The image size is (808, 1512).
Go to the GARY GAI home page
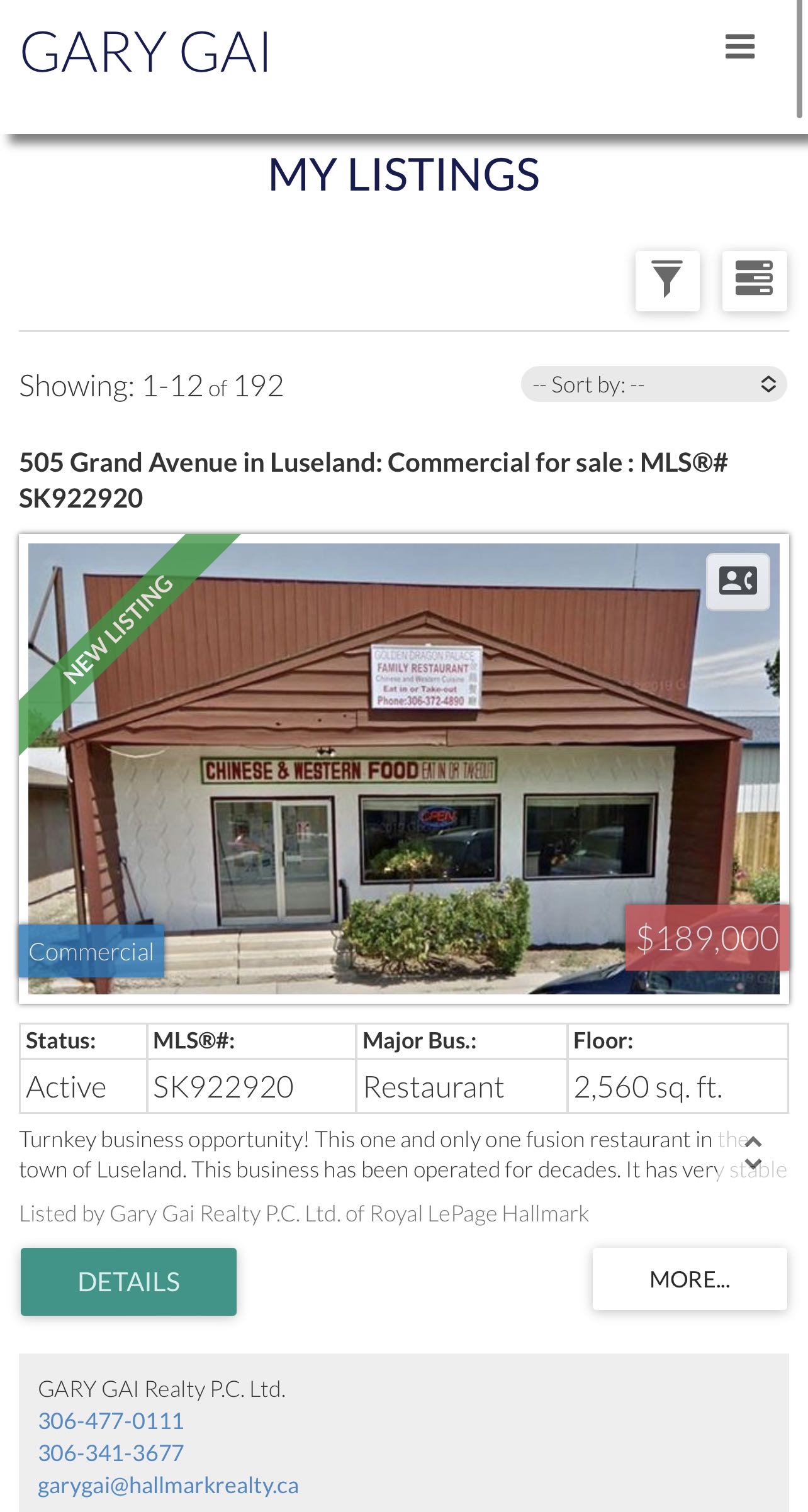(x=145, y=52)
